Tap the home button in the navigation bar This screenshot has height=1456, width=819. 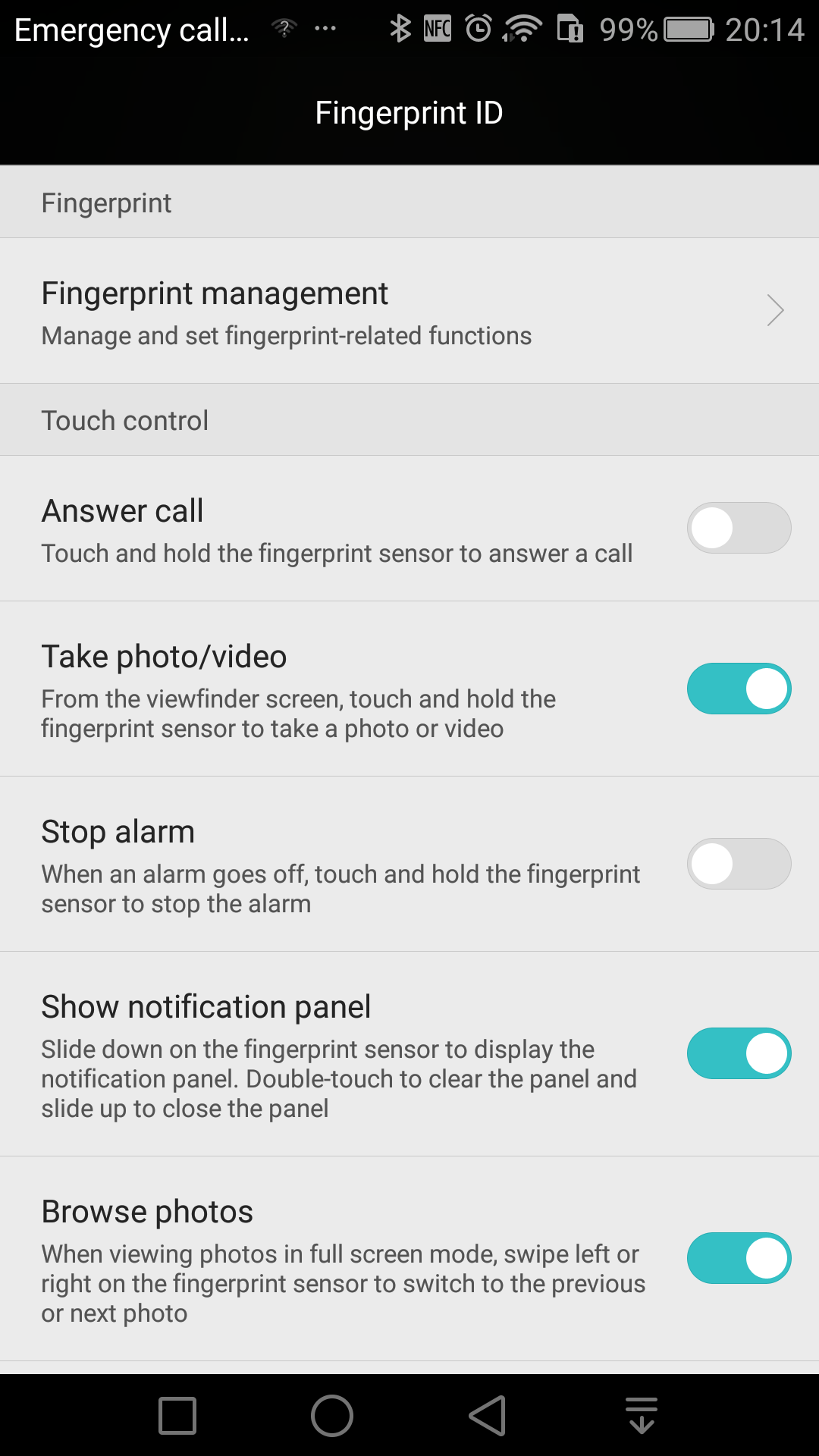tap(332, 1416)
